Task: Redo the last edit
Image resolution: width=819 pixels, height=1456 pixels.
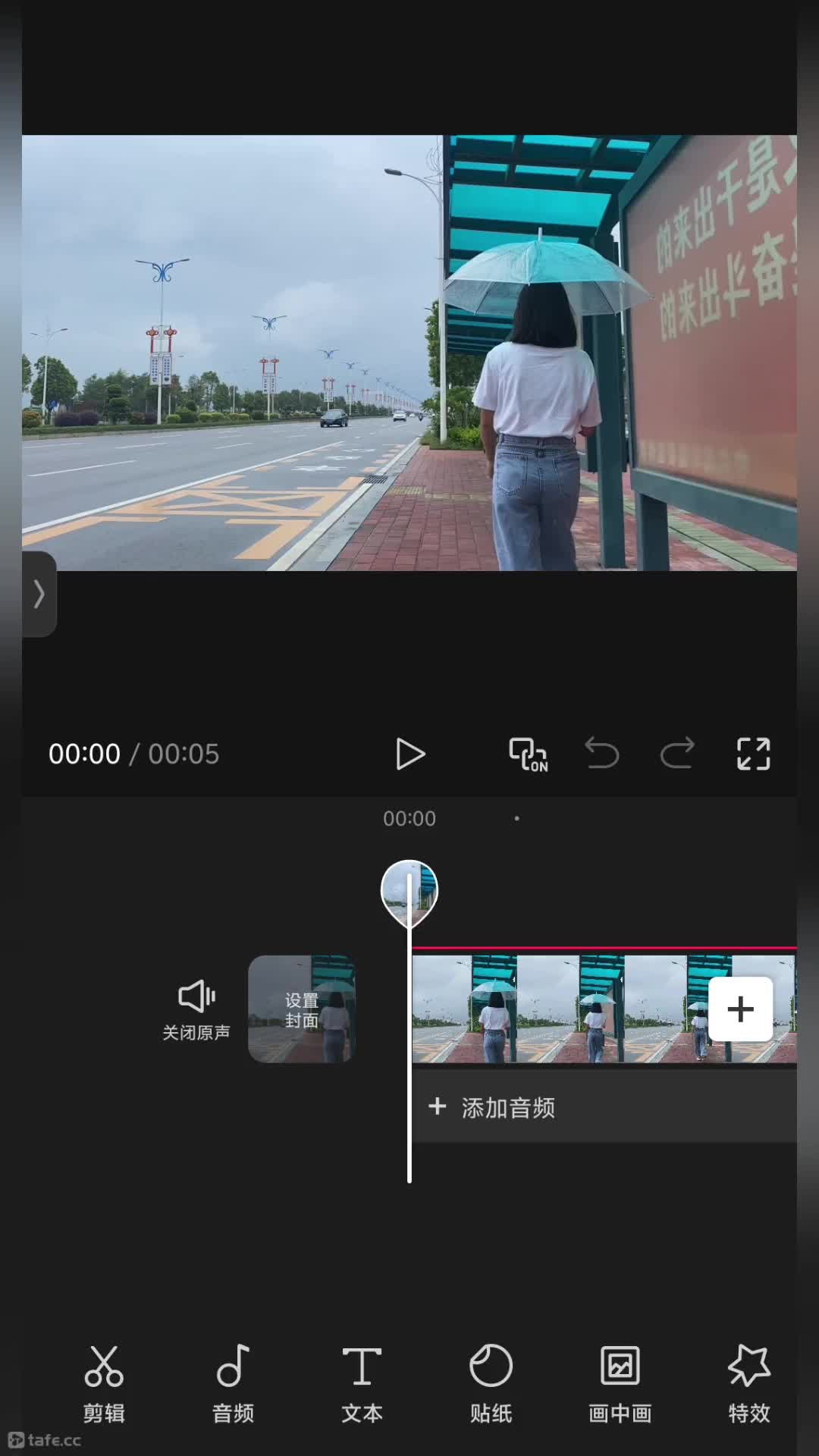Action: 677,754
